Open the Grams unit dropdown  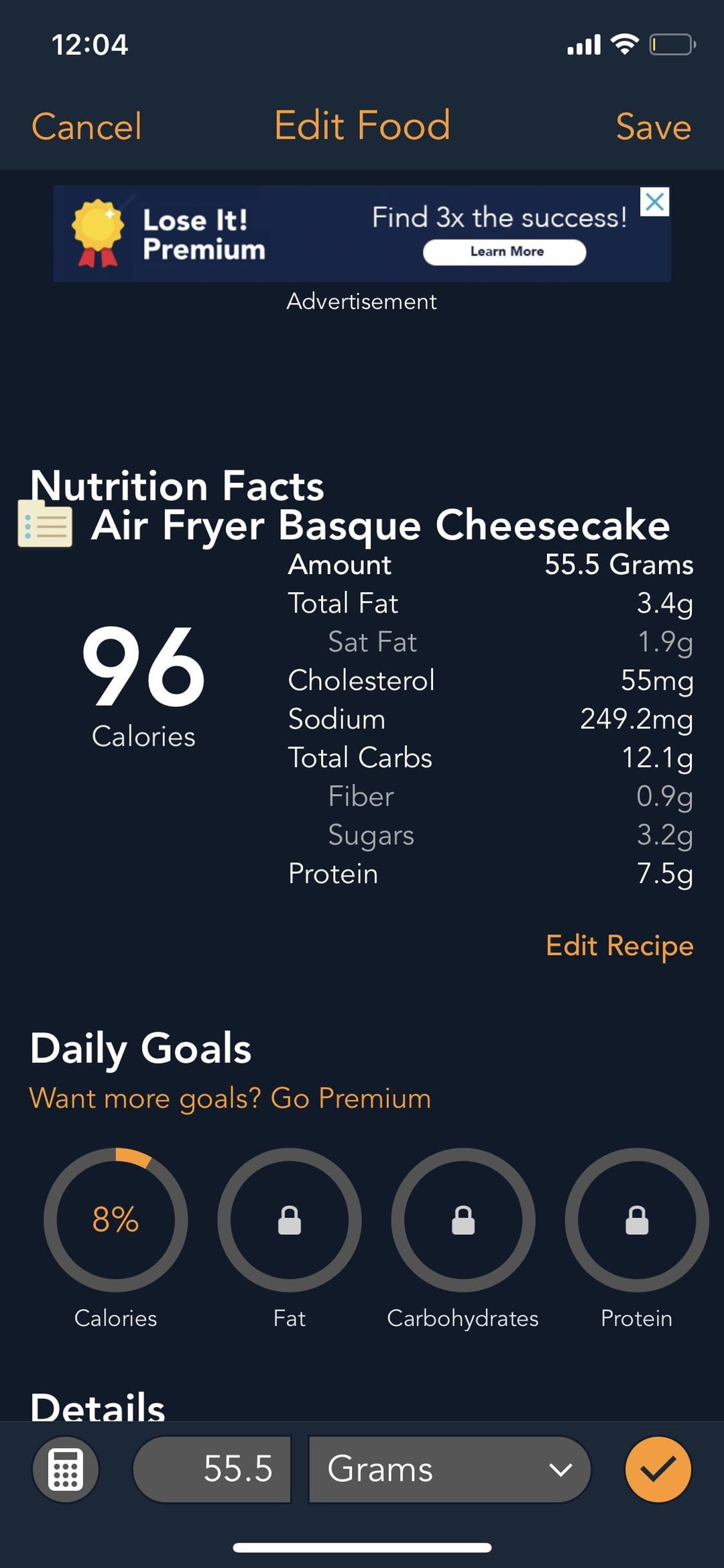(448, 1469)
